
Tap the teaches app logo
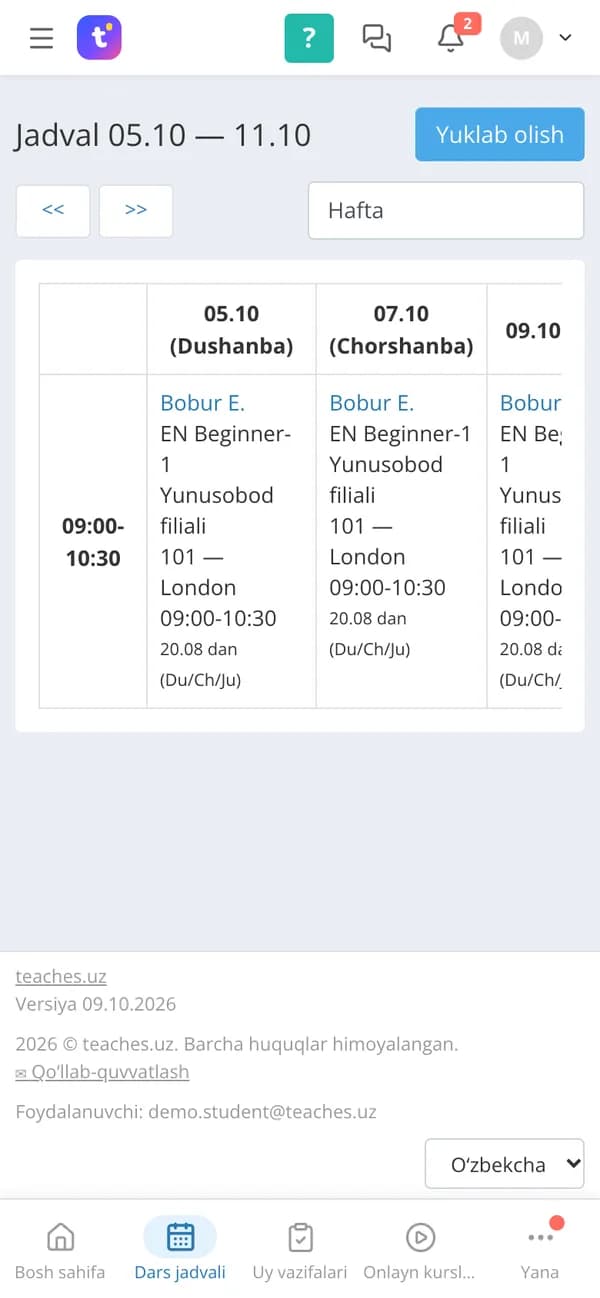[99, 38]
